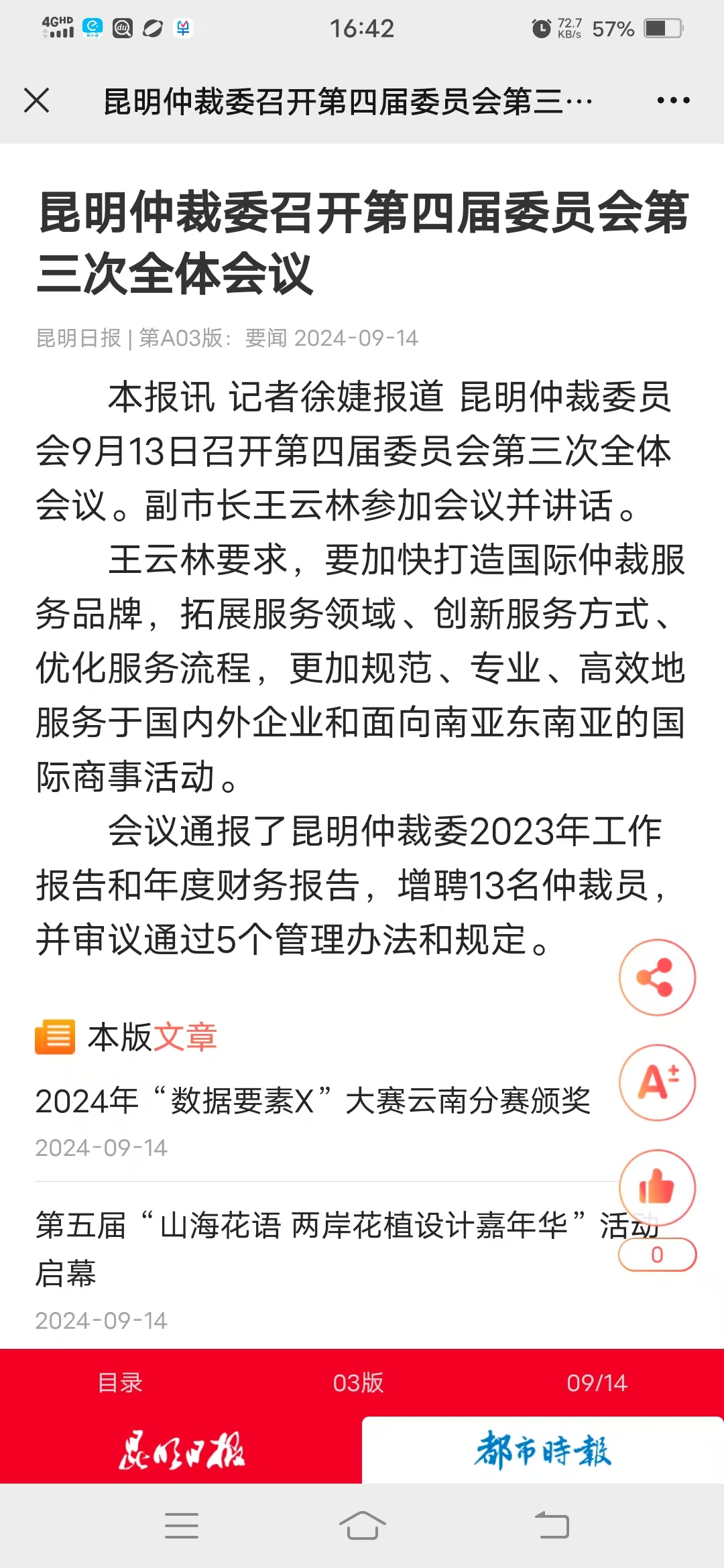
Task: Open the 数据要素X大赛云南分赛颁奖 article
Action: pyautogui.click(x=313, y=1100)
